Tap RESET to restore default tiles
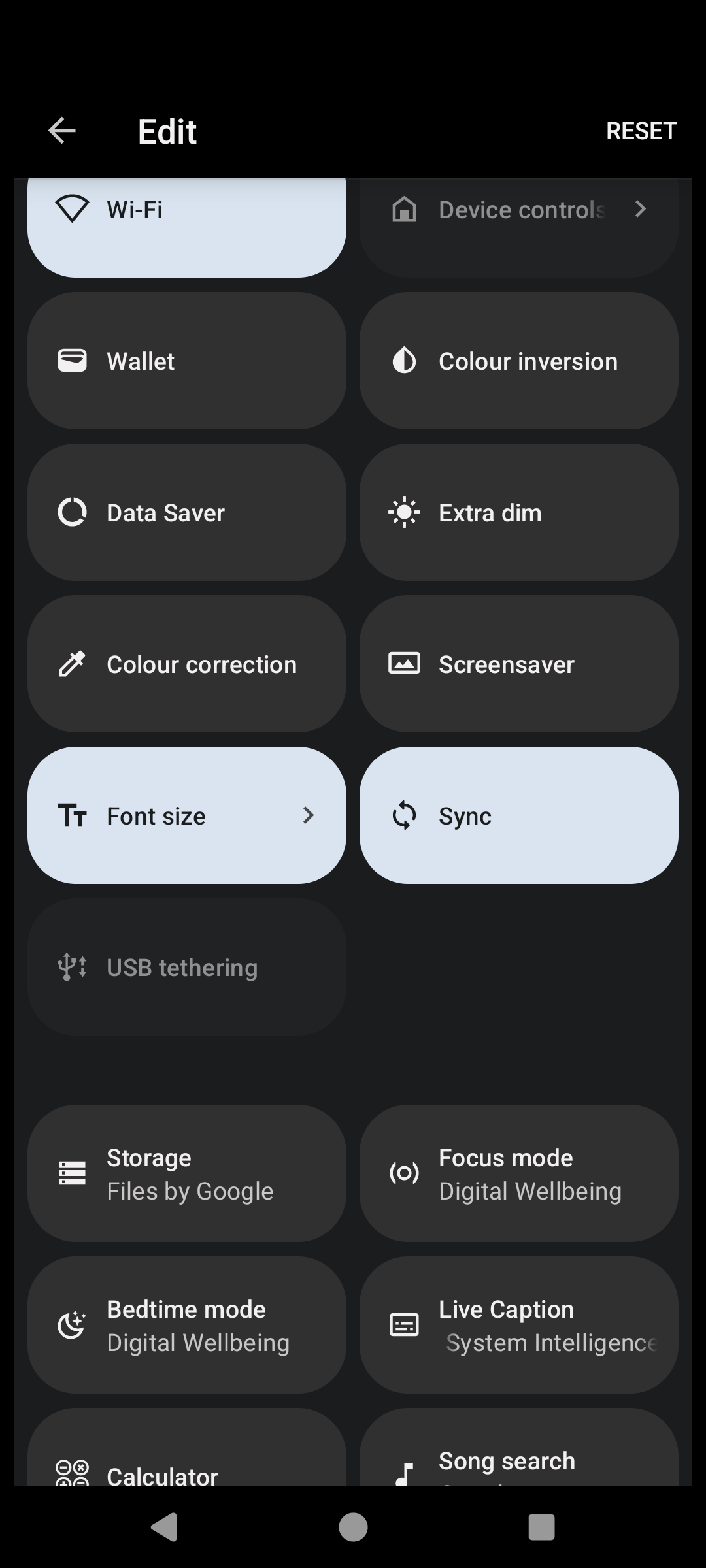The image size is (706, 1568). click(x=641, y=131)
